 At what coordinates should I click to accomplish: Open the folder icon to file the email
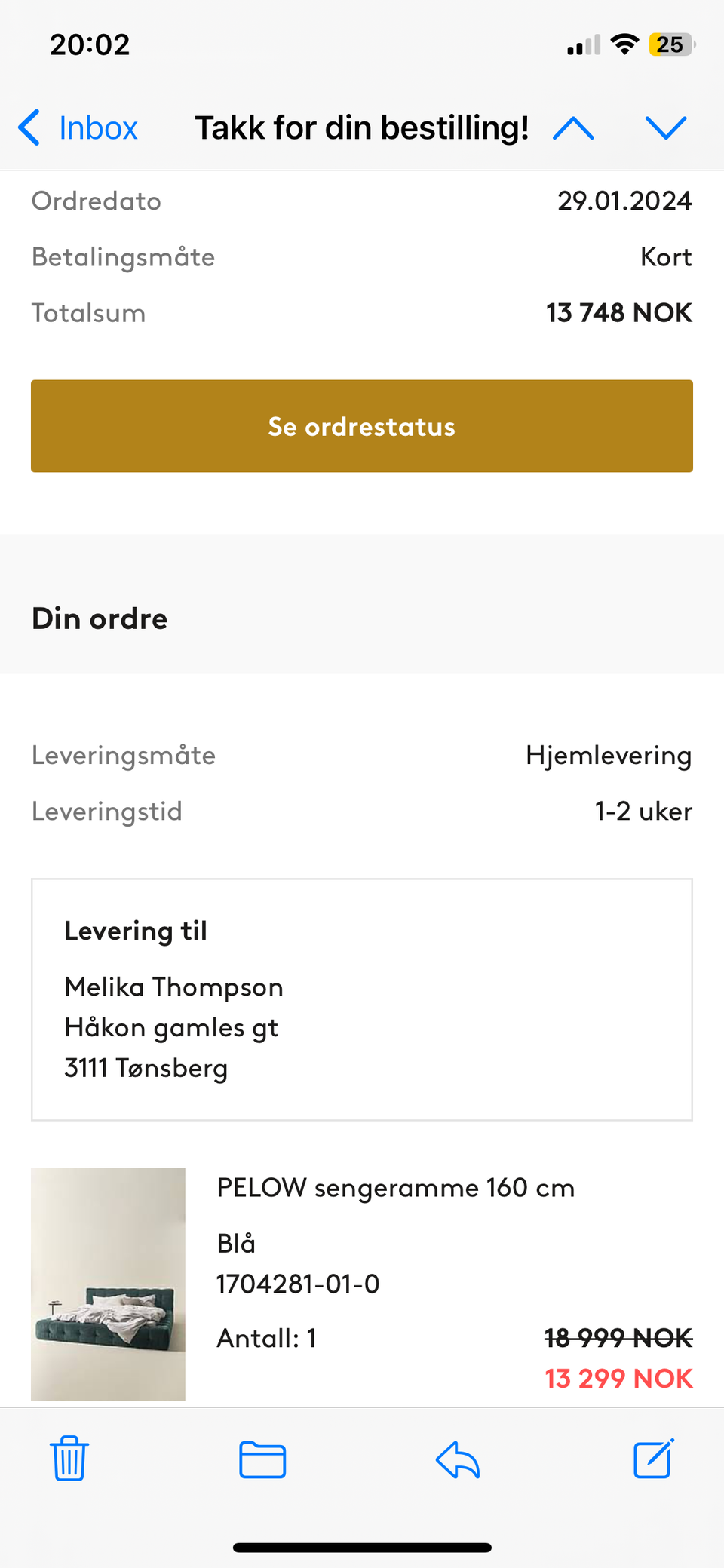[262, 1459]
